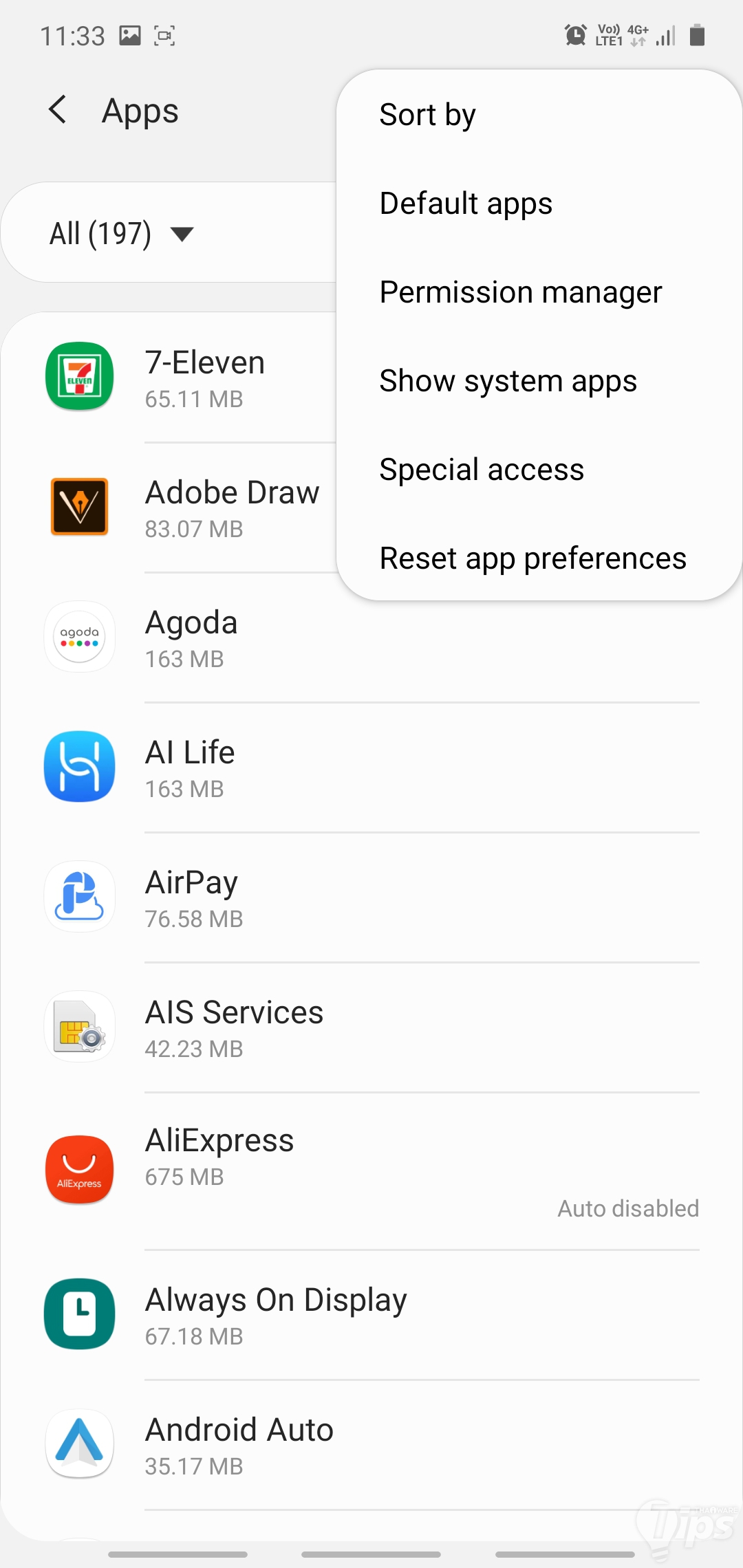This screenshot has height=1568, width=743.
Task: Open 7-Eleven app info
Action: (x=204, y=378)
